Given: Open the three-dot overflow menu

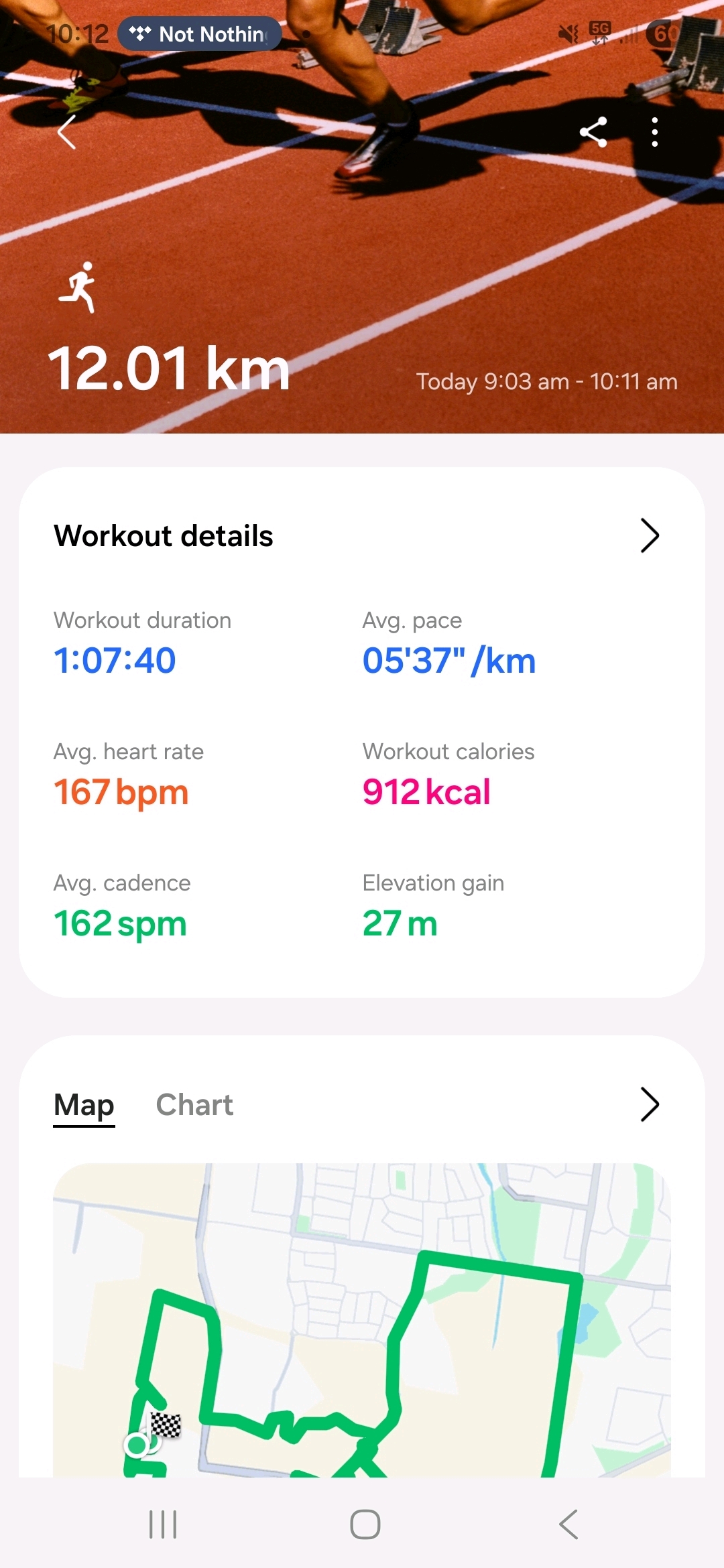Looking at the screenshot, I should 655,132.
